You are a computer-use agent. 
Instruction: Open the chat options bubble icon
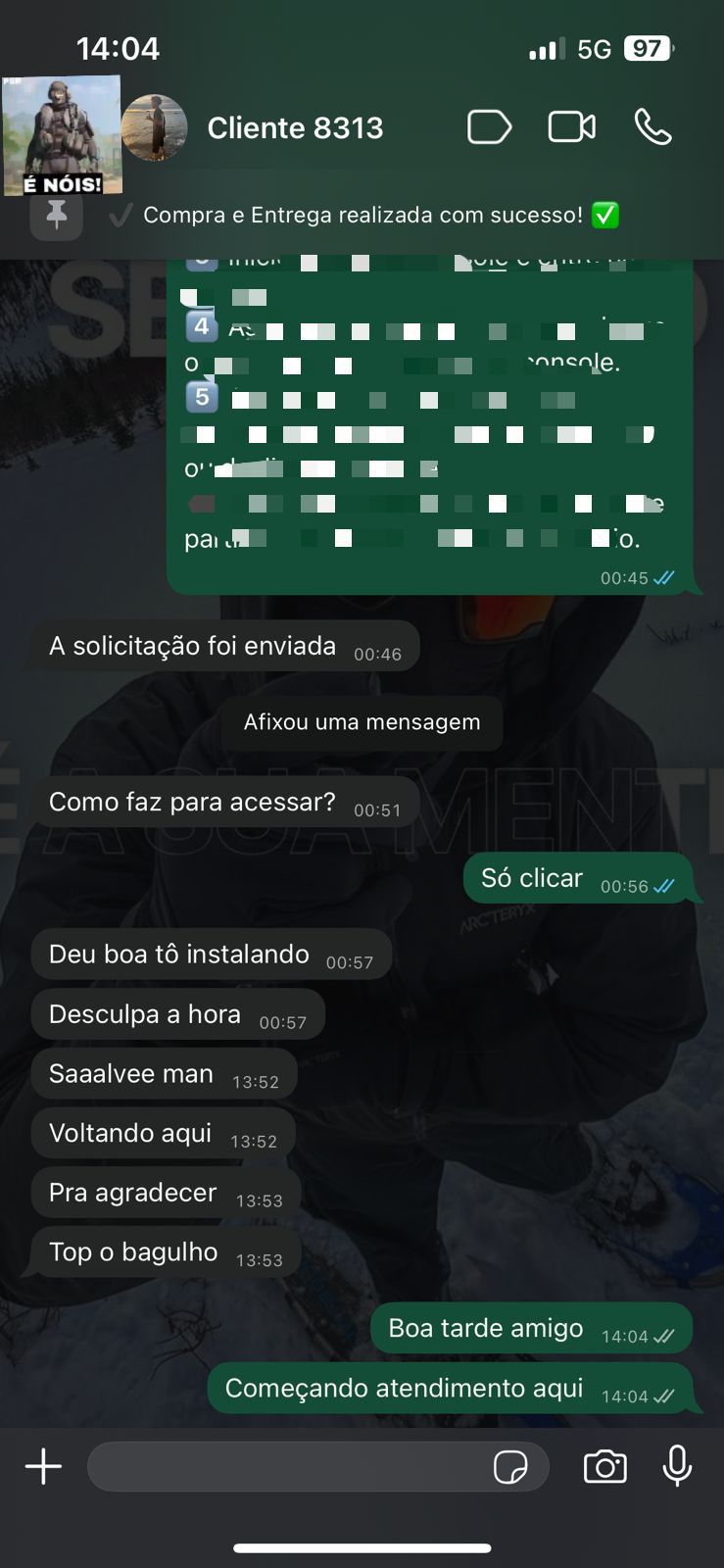489,127
